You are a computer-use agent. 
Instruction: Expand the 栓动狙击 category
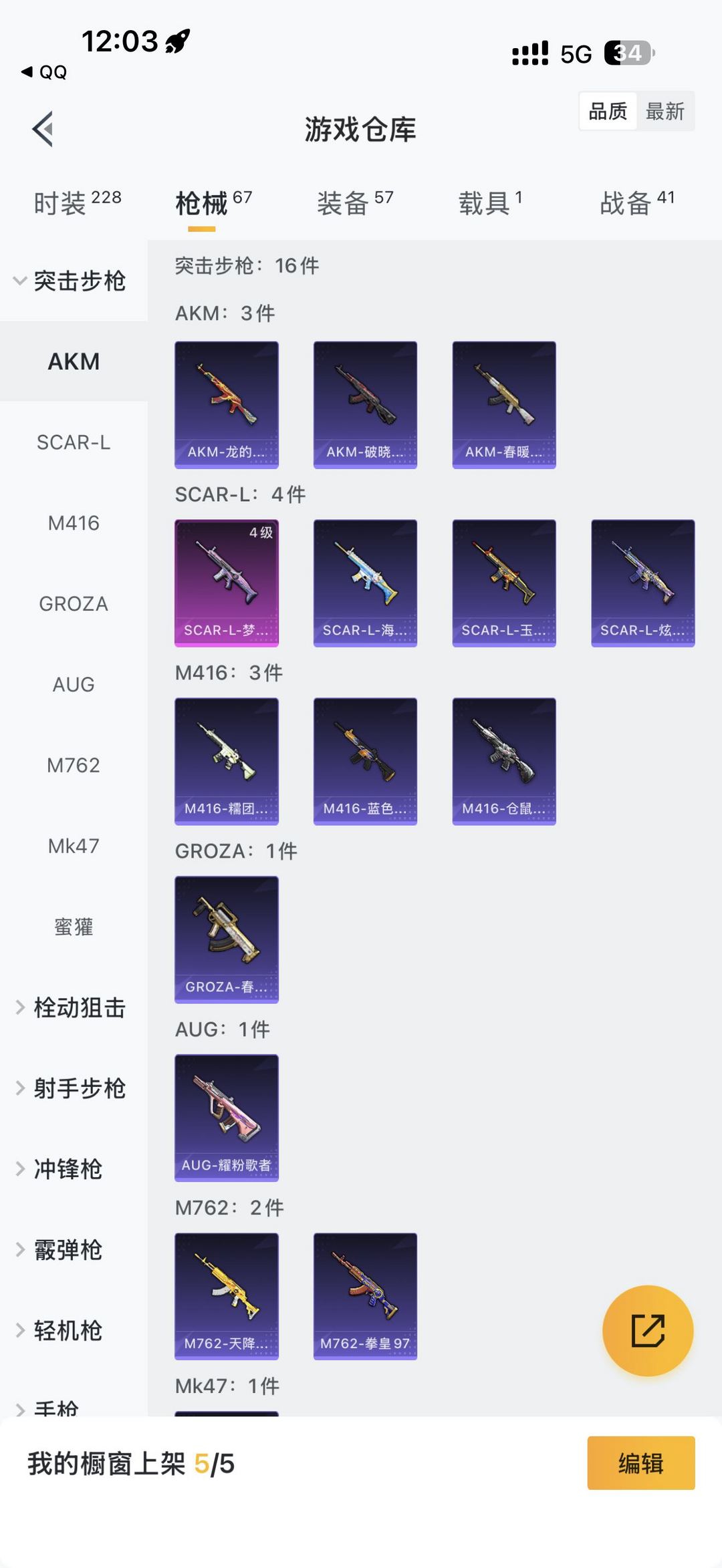[70, 1007]
